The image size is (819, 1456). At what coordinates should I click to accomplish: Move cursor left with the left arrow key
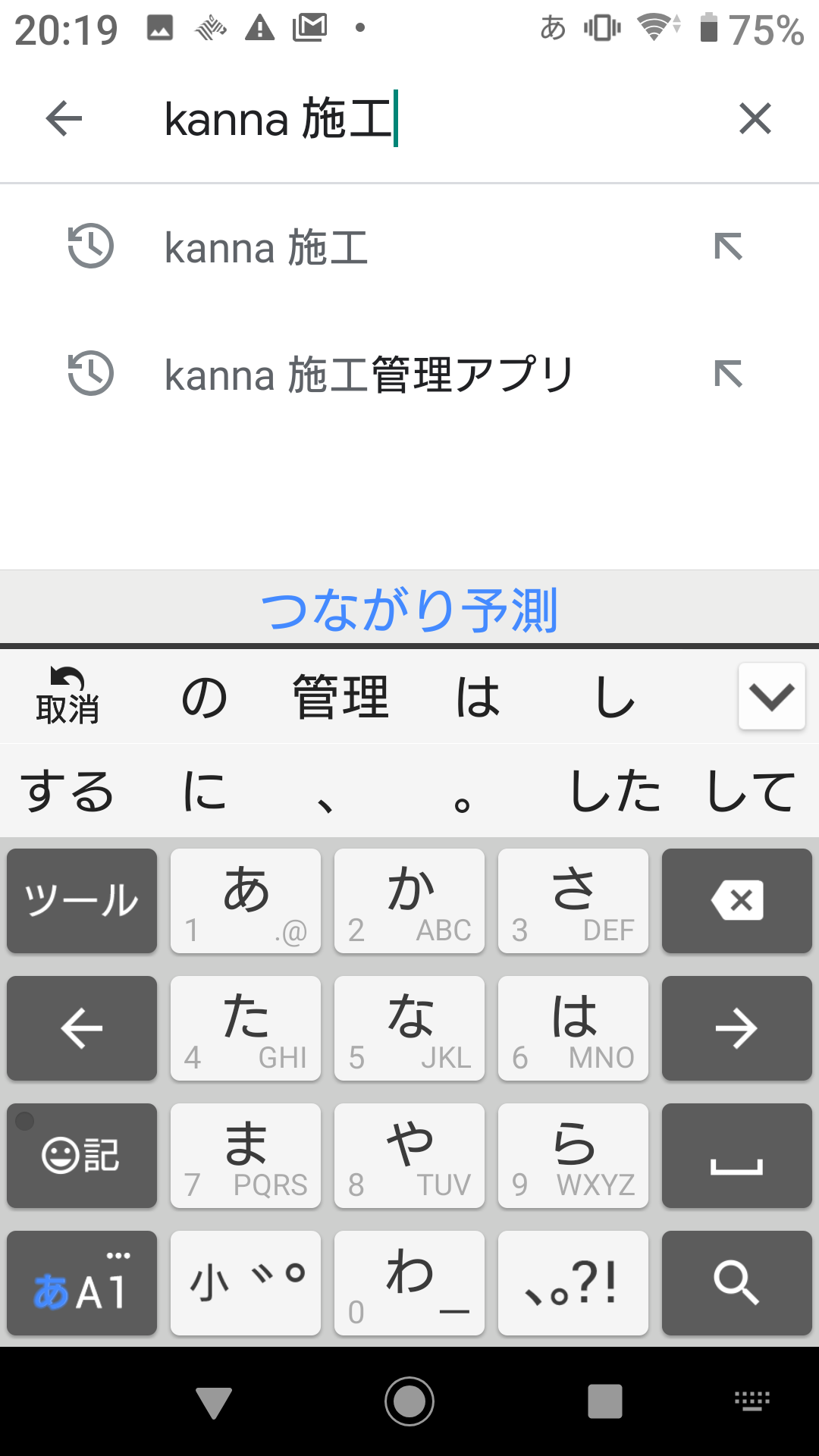tap(81, 1028)
